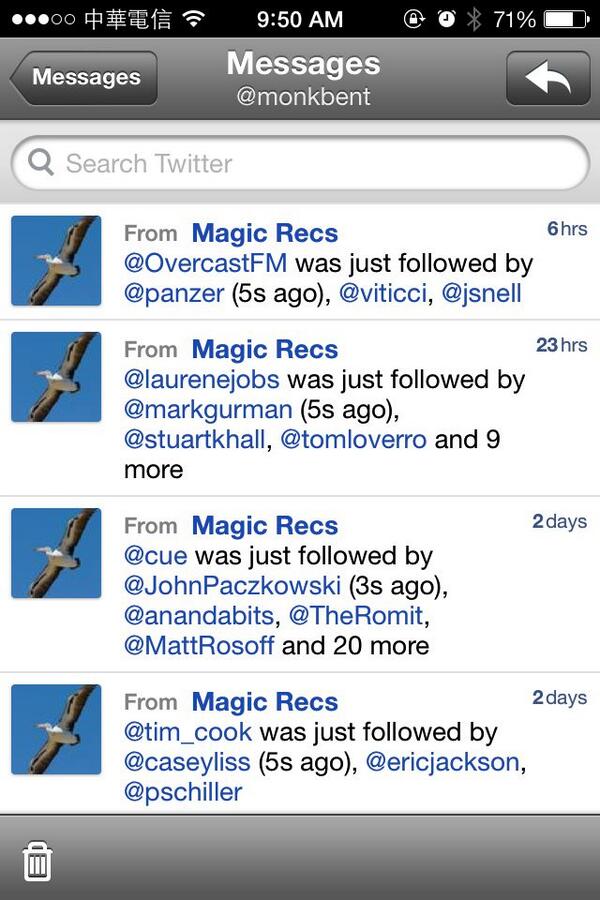Open the @tim_cook profile link
Image resolution: width=600 pixels, height=900 pixels.
point(188,732)
